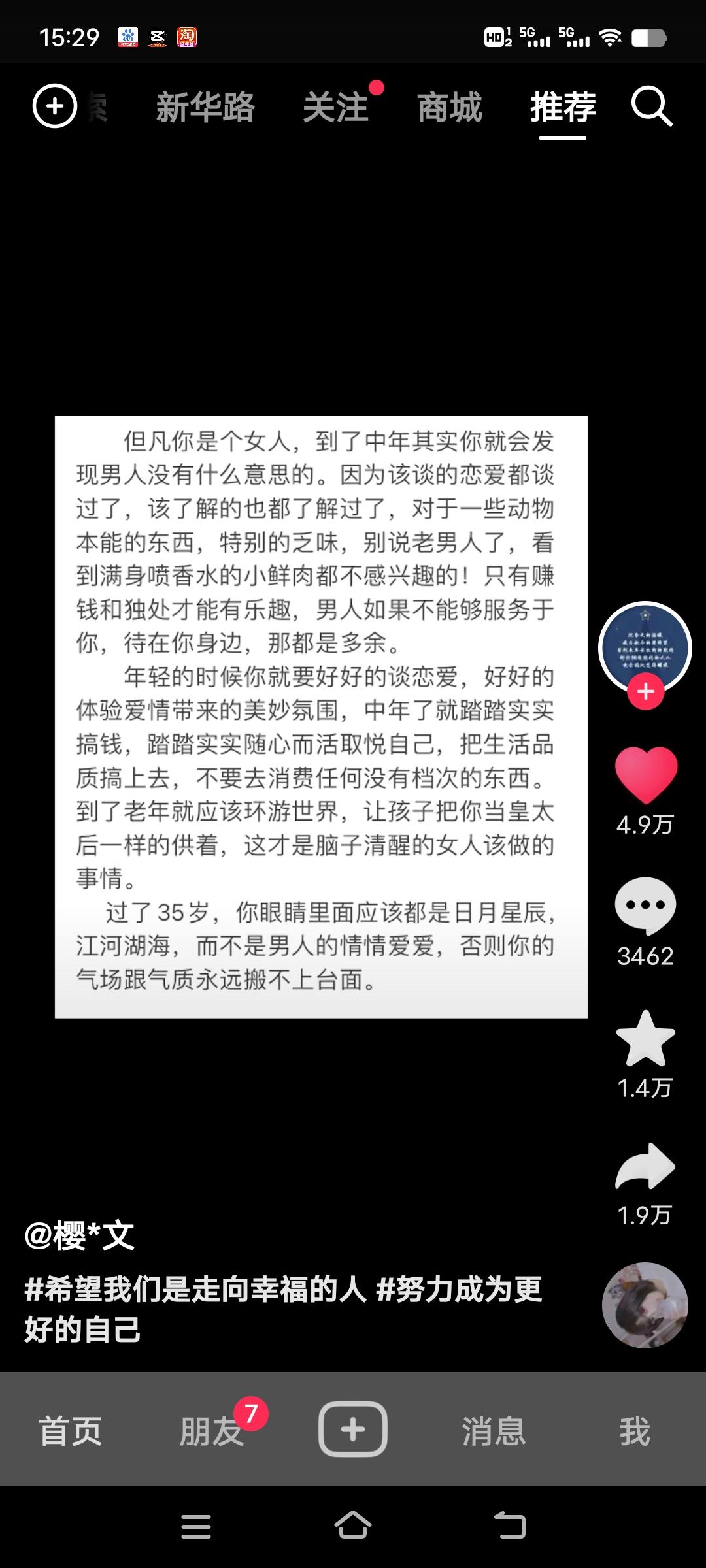
Task: Open the comments with 3462 replies
Action: tap(645, 906)
